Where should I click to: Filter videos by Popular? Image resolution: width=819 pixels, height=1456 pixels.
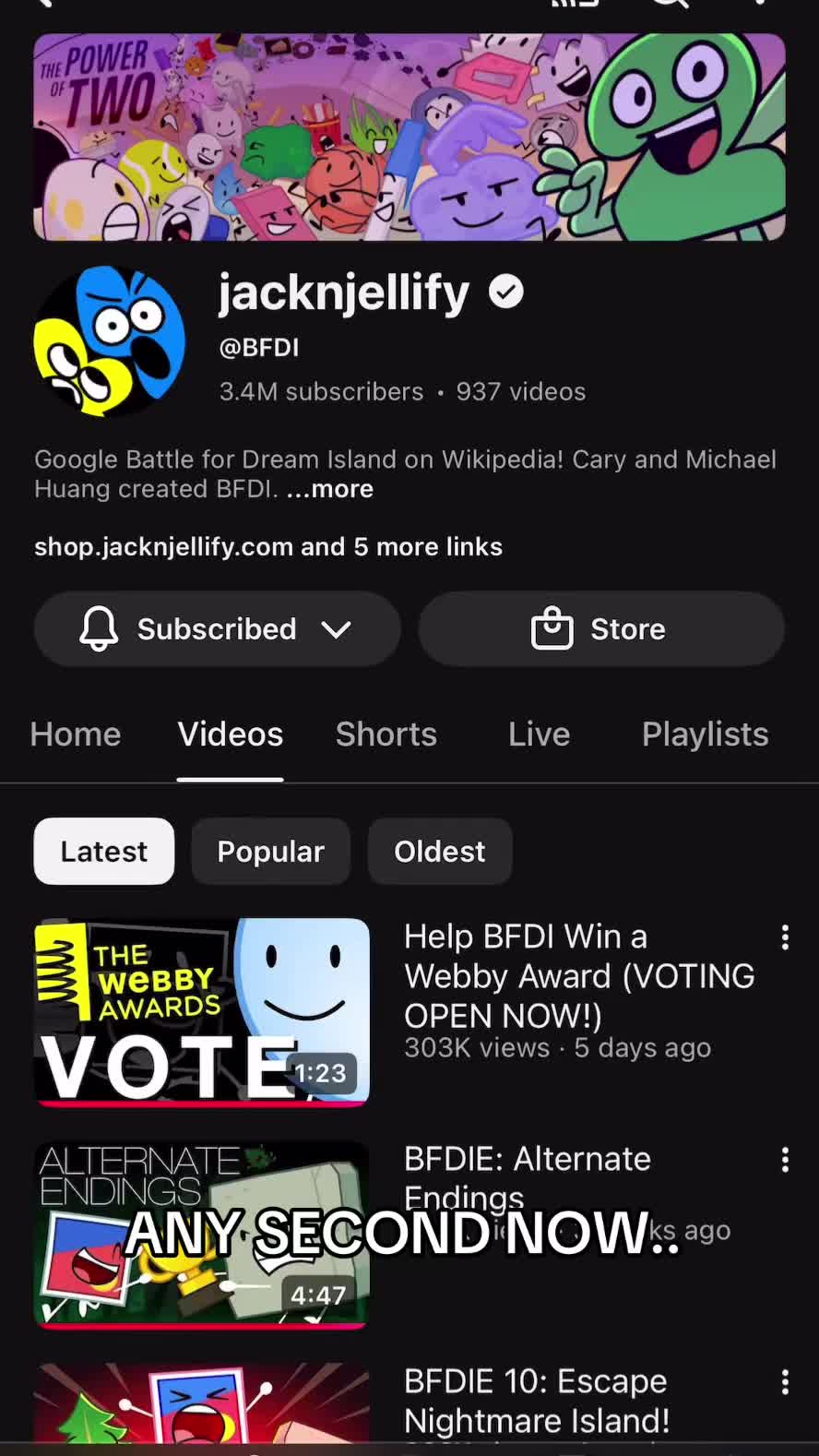pyautogui.click(x=271, y=851)
